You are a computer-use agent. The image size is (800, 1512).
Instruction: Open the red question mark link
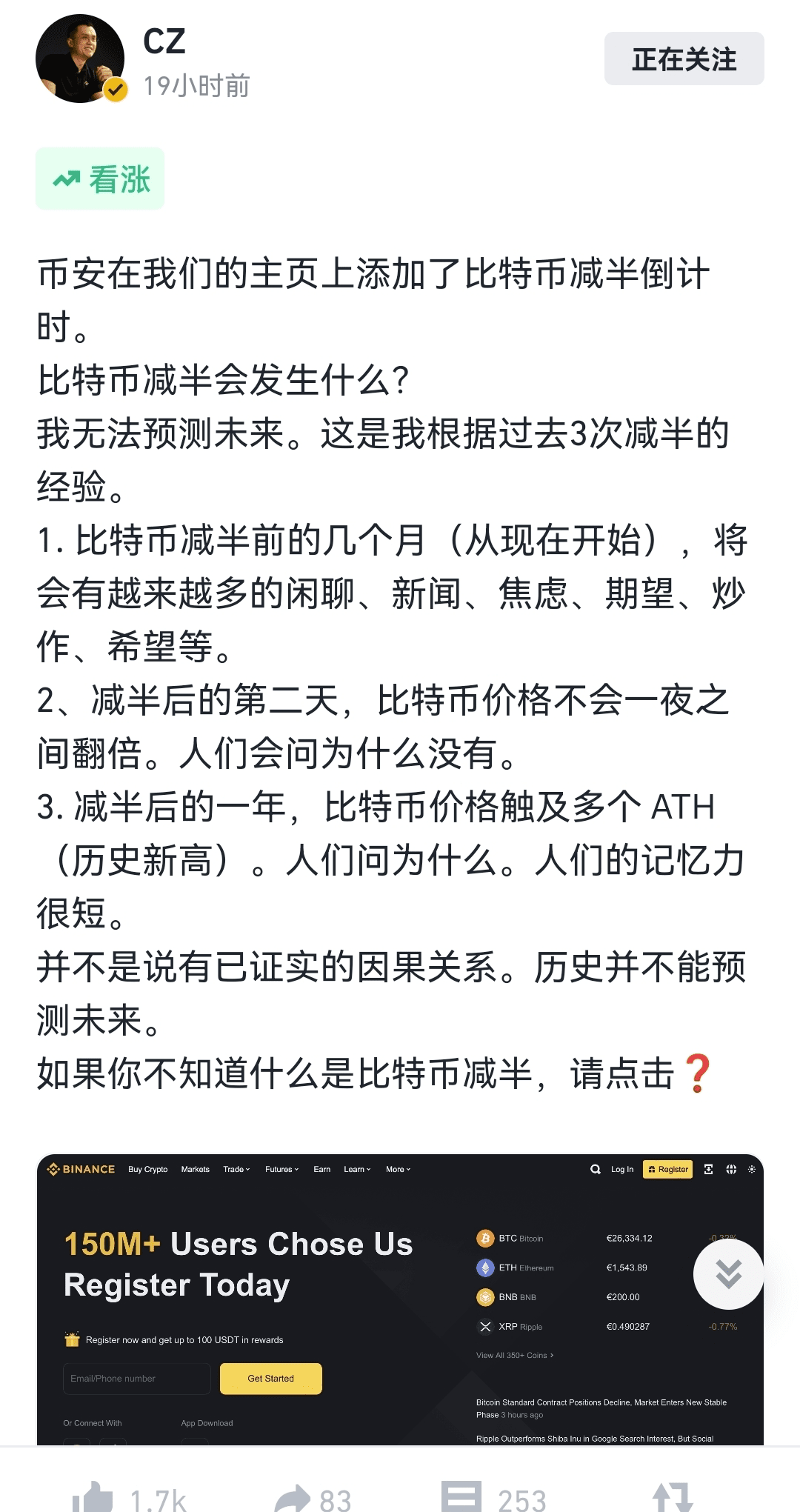[697, 1073]
